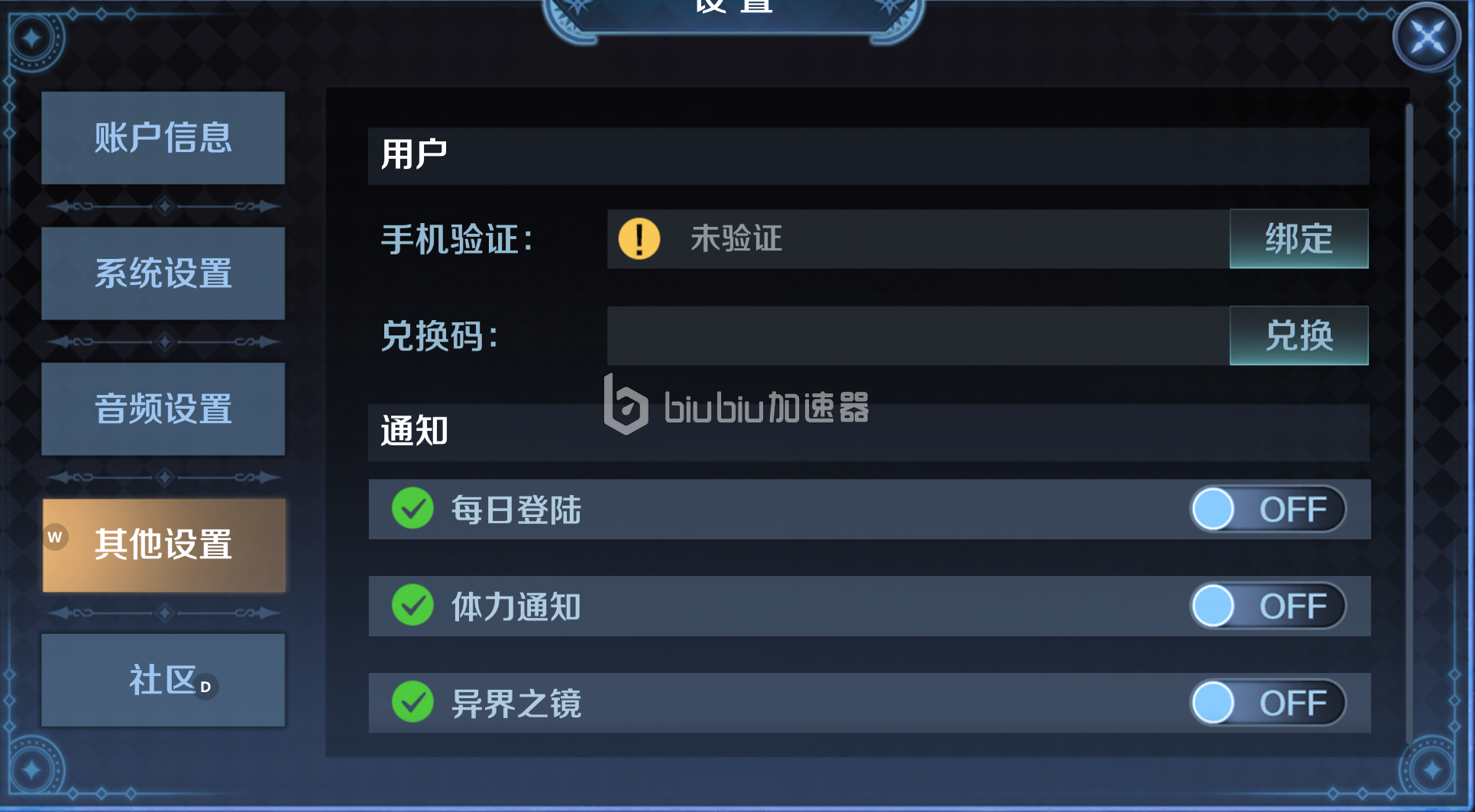This screenshot has width=1475, height=812.
Task: Tap 绑定 to bind phone
Action: click(x=1299, y=239)
